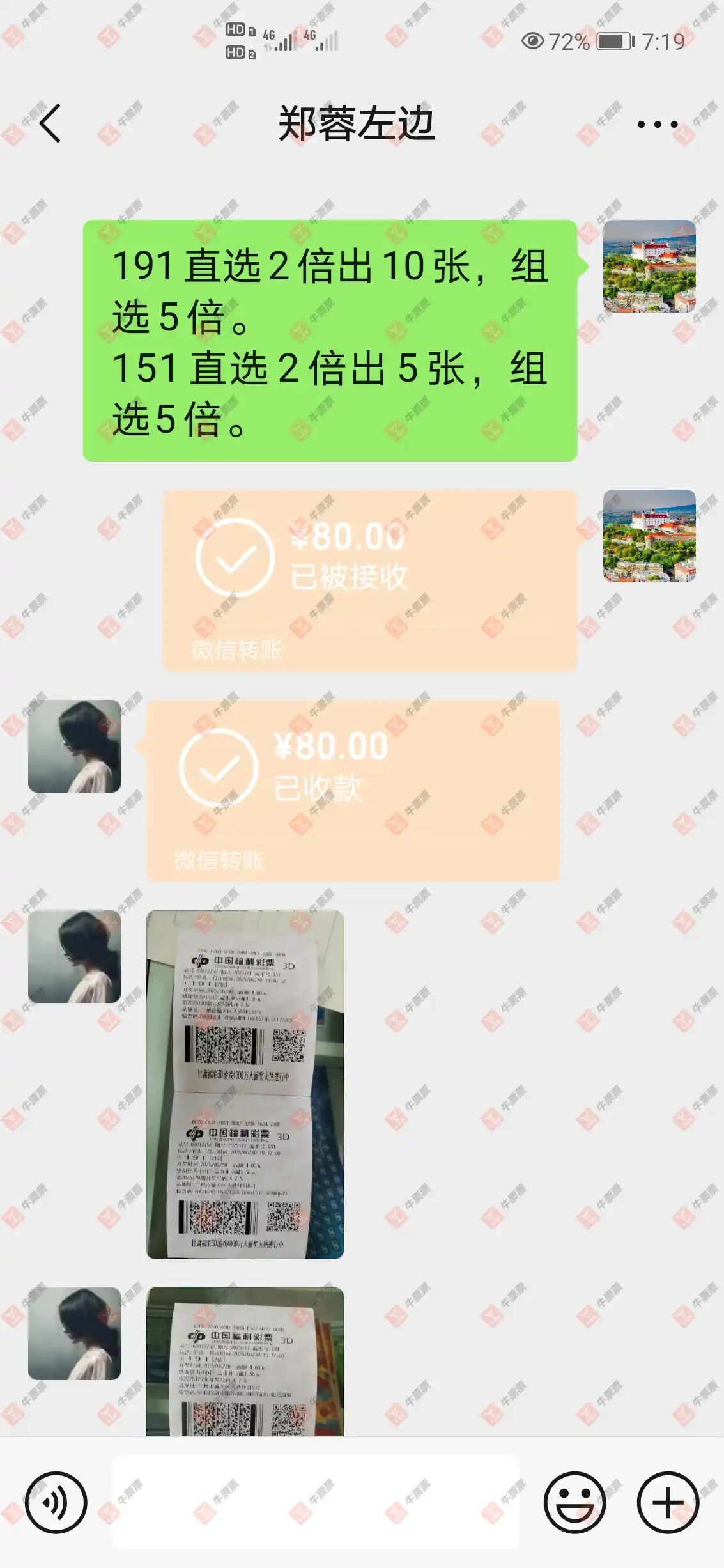Go back to the chat list
The image size is (724, 1568).
click(50, 123)
